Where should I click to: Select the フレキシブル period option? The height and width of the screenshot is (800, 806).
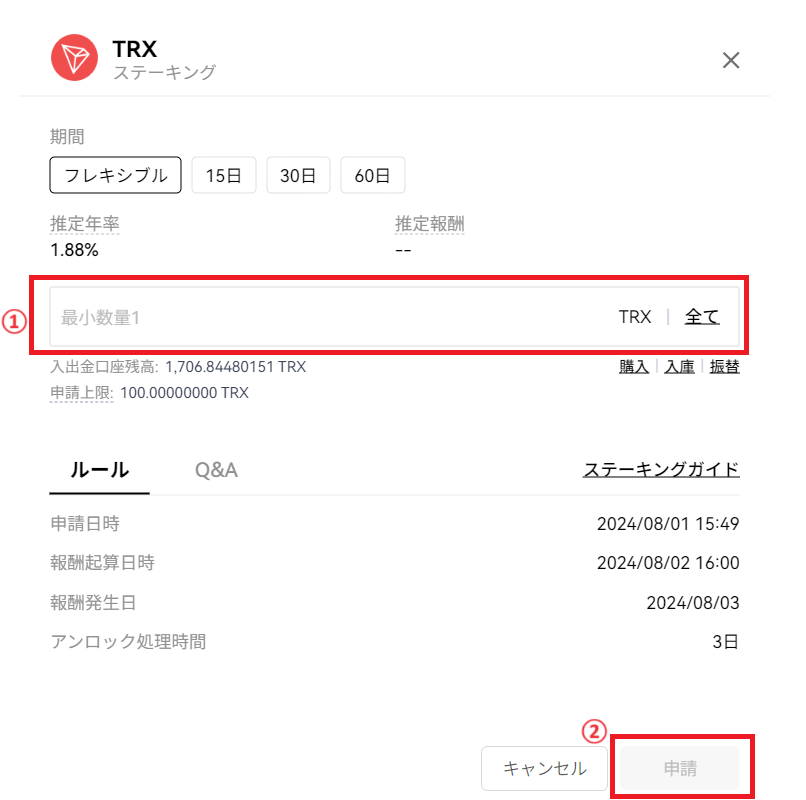(115, 175)
